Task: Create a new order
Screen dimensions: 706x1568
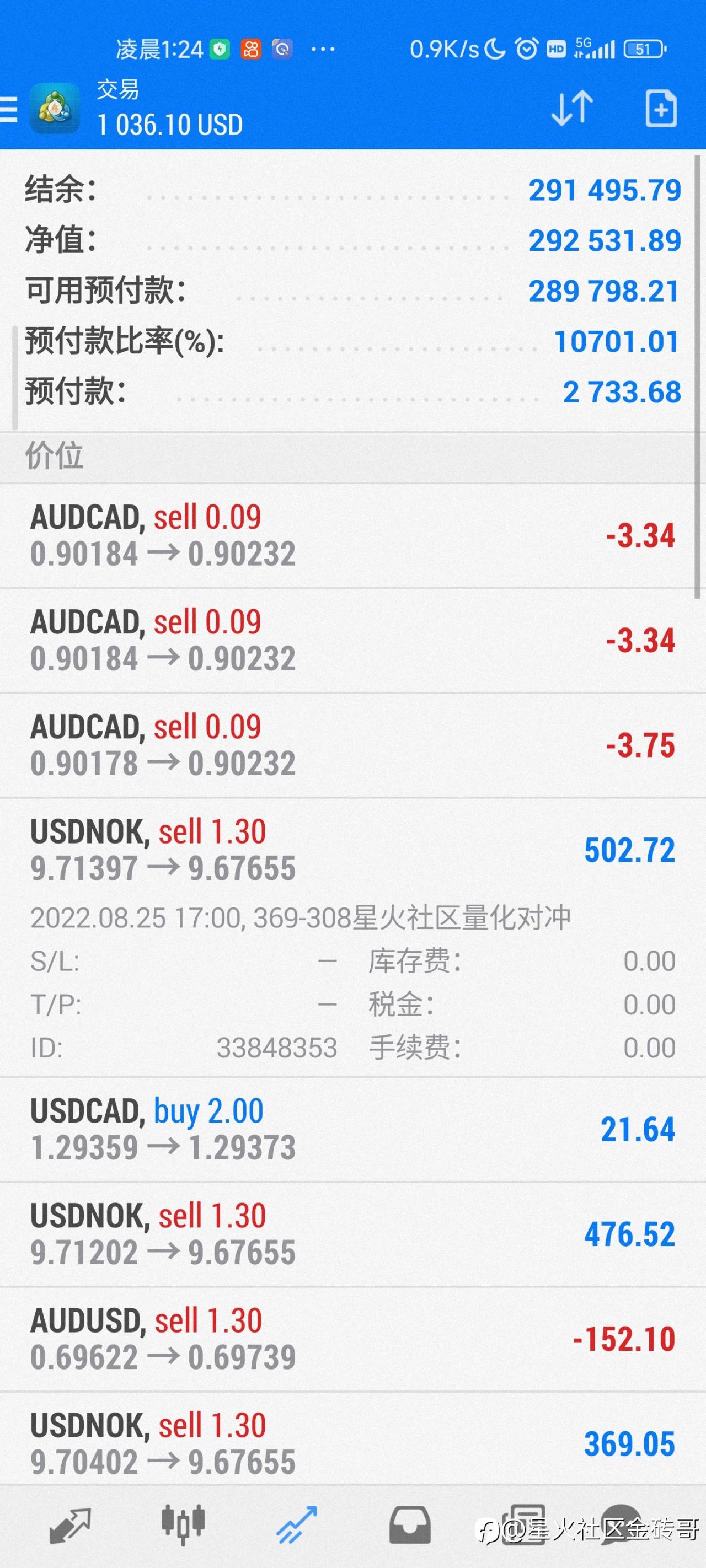Action: [x=661, y=109]
